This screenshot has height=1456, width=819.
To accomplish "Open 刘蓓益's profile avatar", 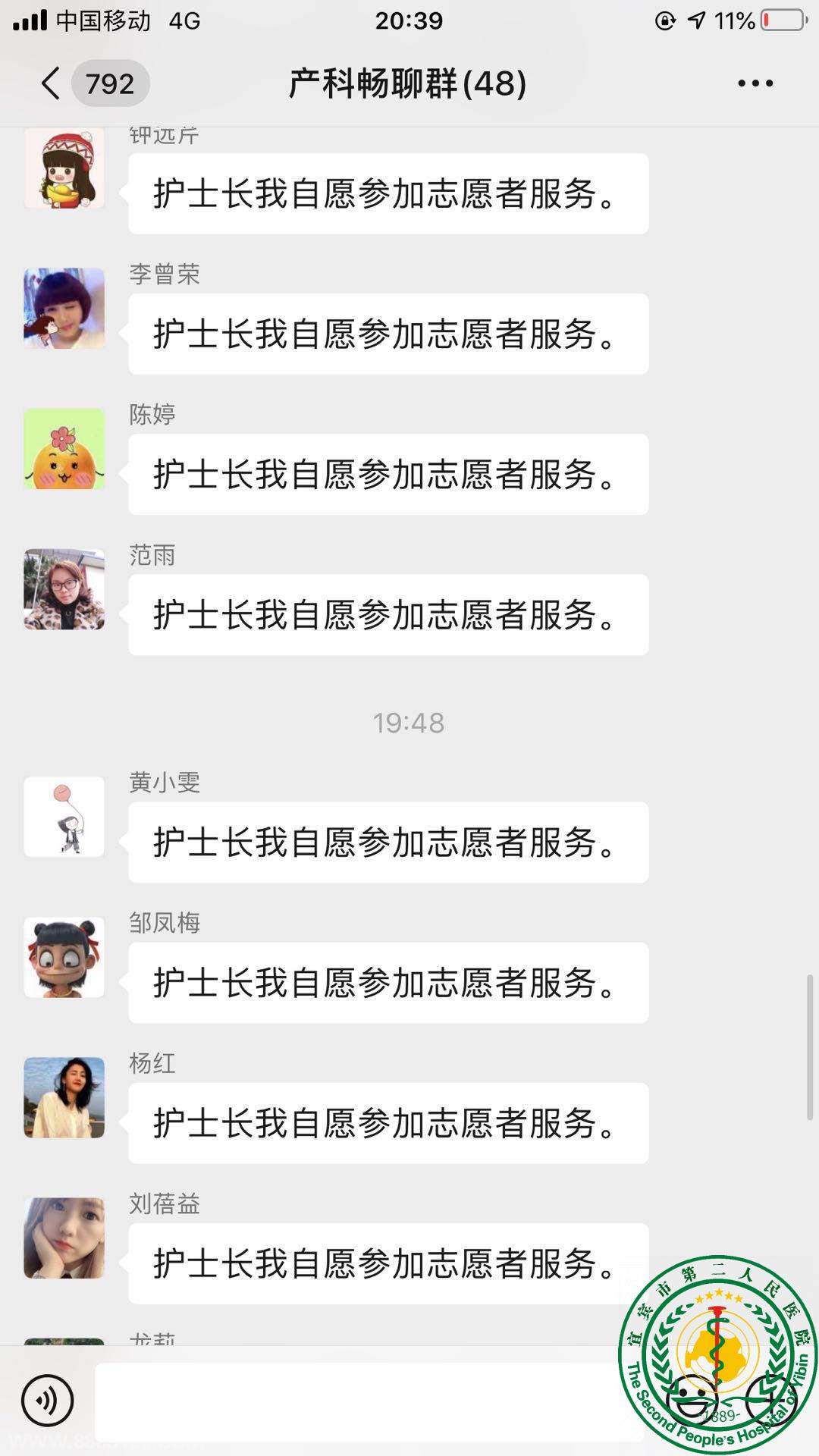I will tap(64, 1238).
